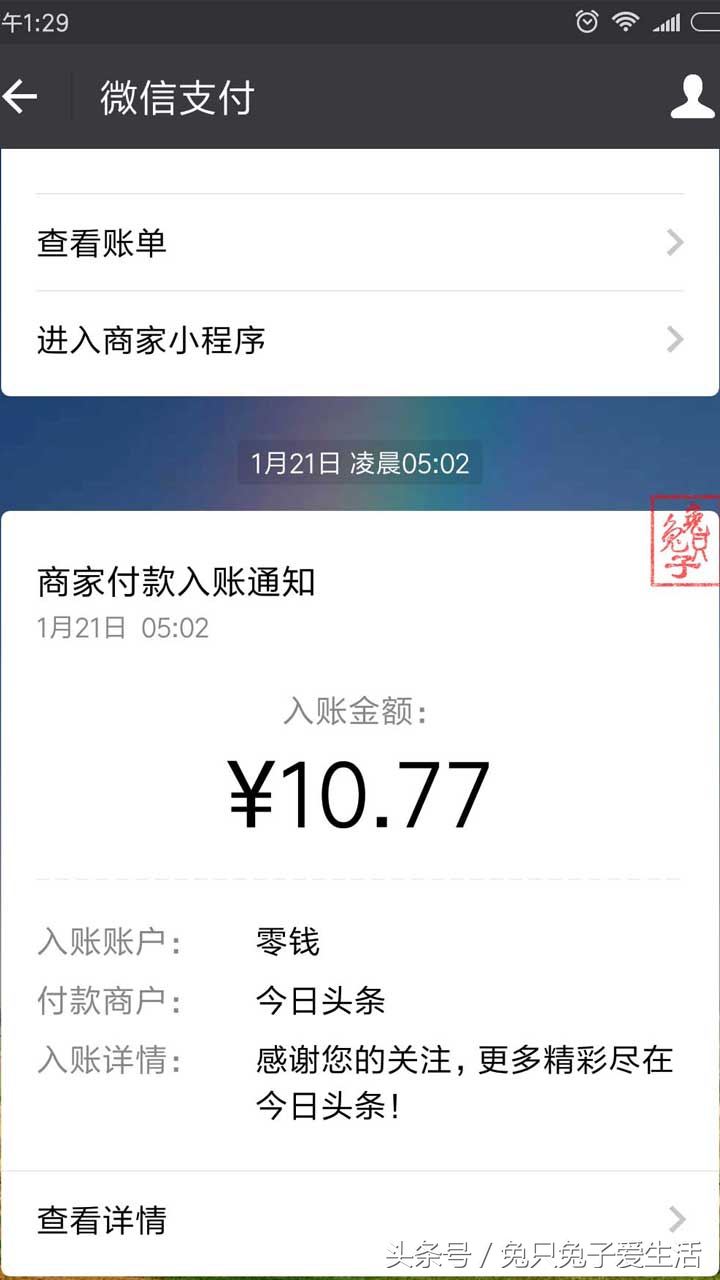This screenshot has height=1280, width=720.
Task: Tap the timestamp 1月21日 凌晨05:02
Action: pos(360,462)
